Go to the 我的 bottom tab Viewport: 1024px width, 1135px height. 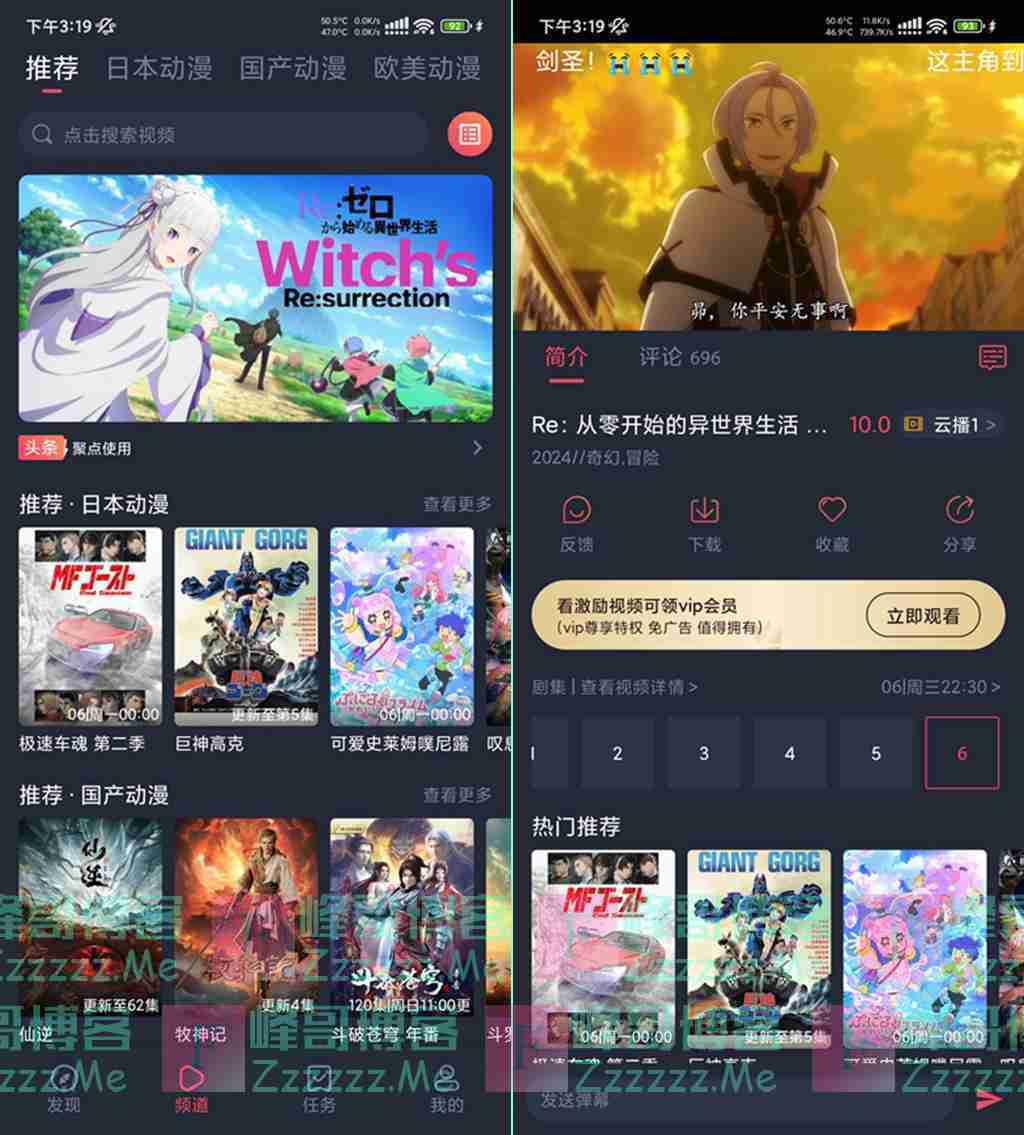pos(446,1088)
